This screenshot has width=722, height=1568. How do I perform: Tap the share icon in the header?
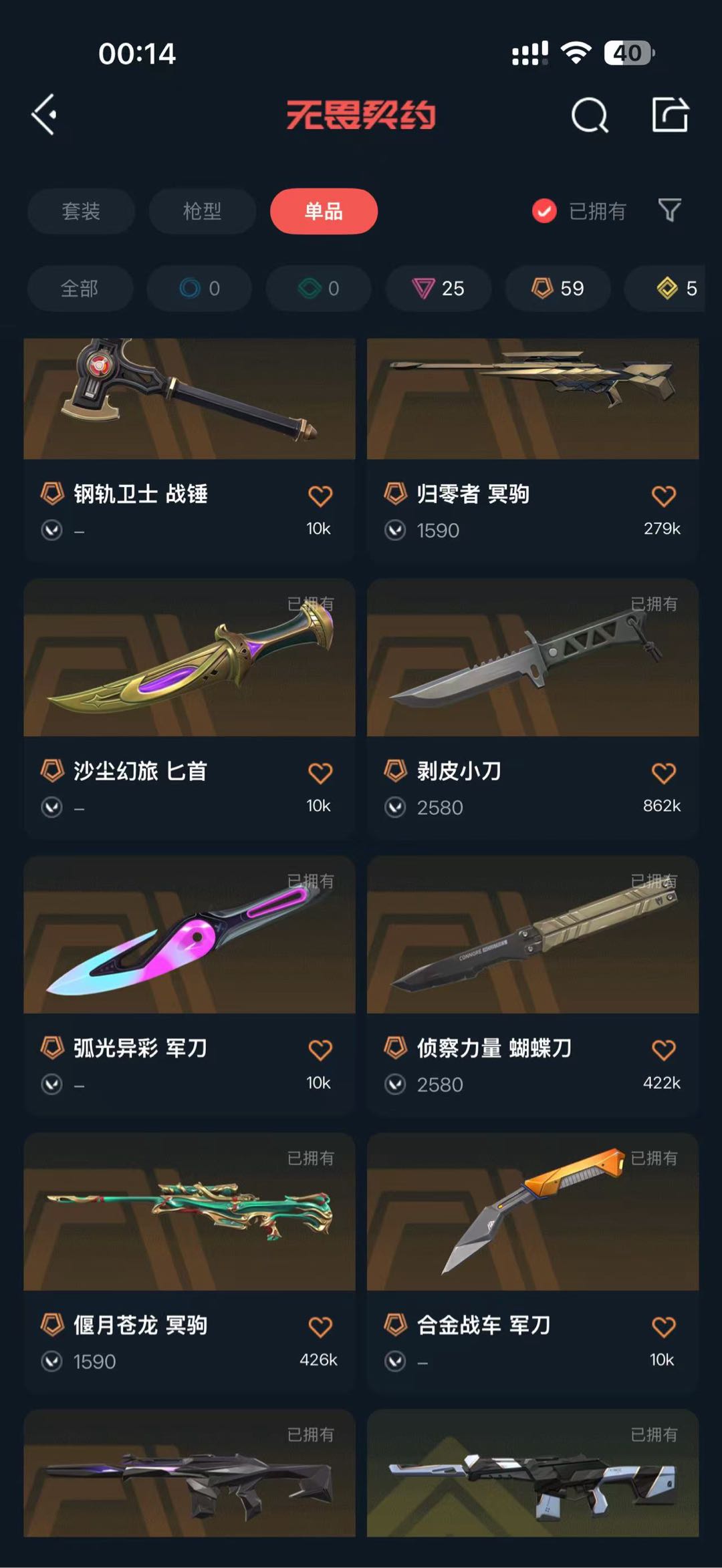(670, 115)
